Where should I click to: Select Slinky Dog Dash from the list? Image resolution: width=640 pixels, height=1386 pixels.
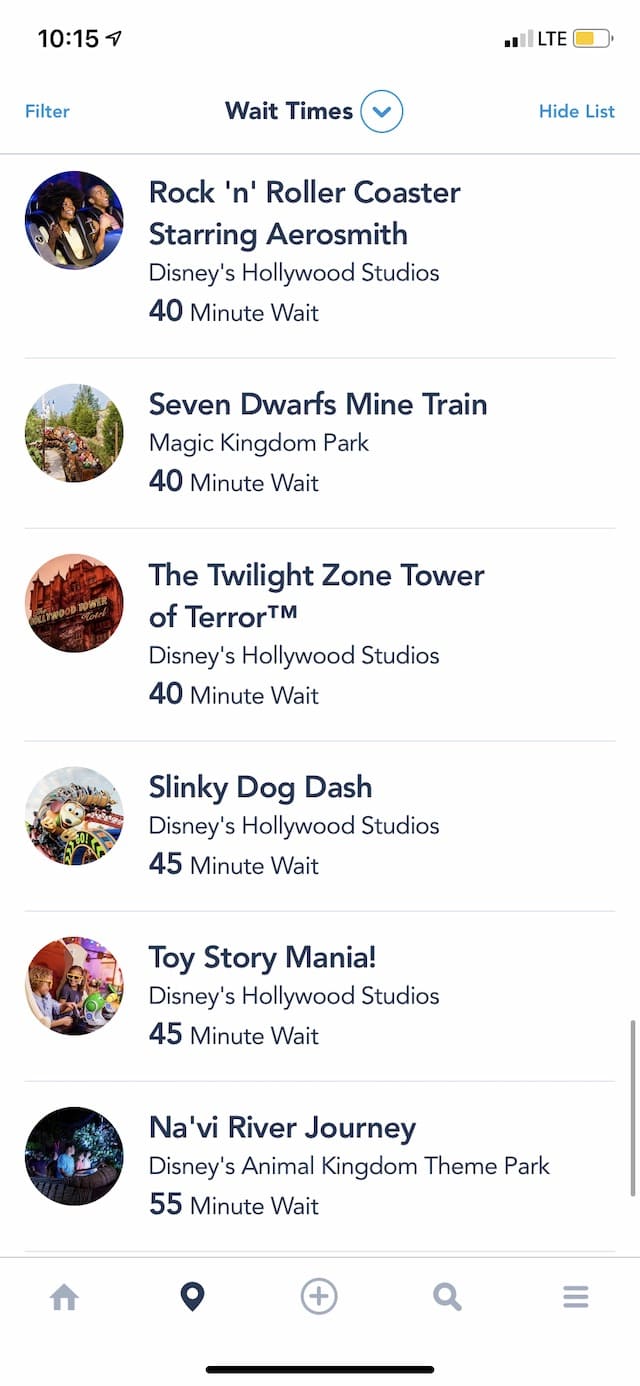320,826
